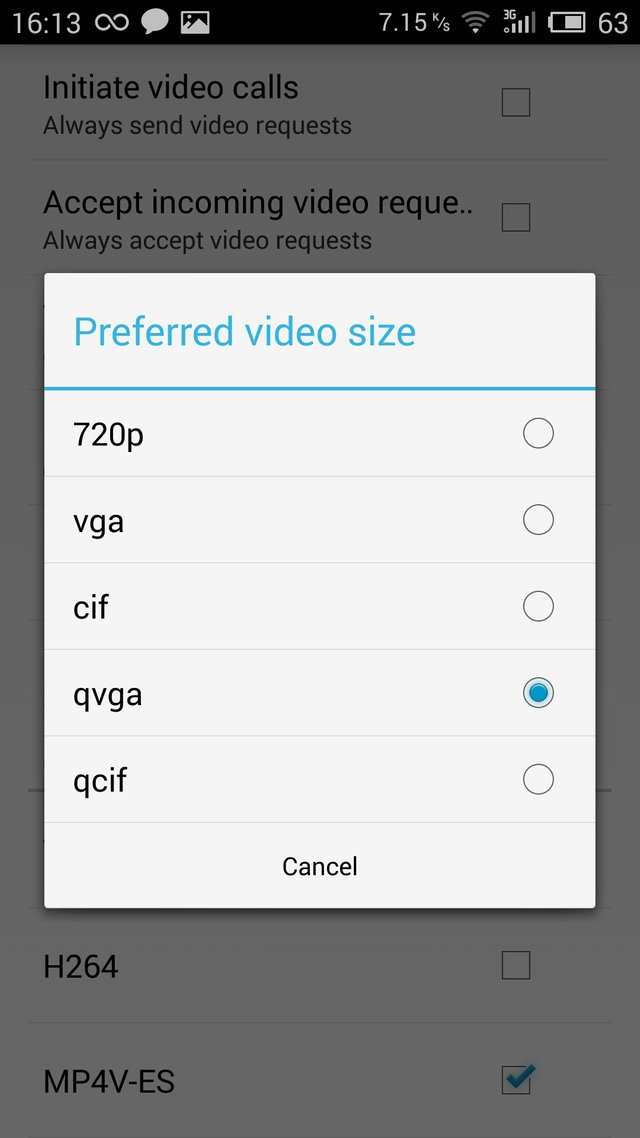Screen dimensions: 640x1138
Task: Select the 720p video size
Action: coord(319,434)
